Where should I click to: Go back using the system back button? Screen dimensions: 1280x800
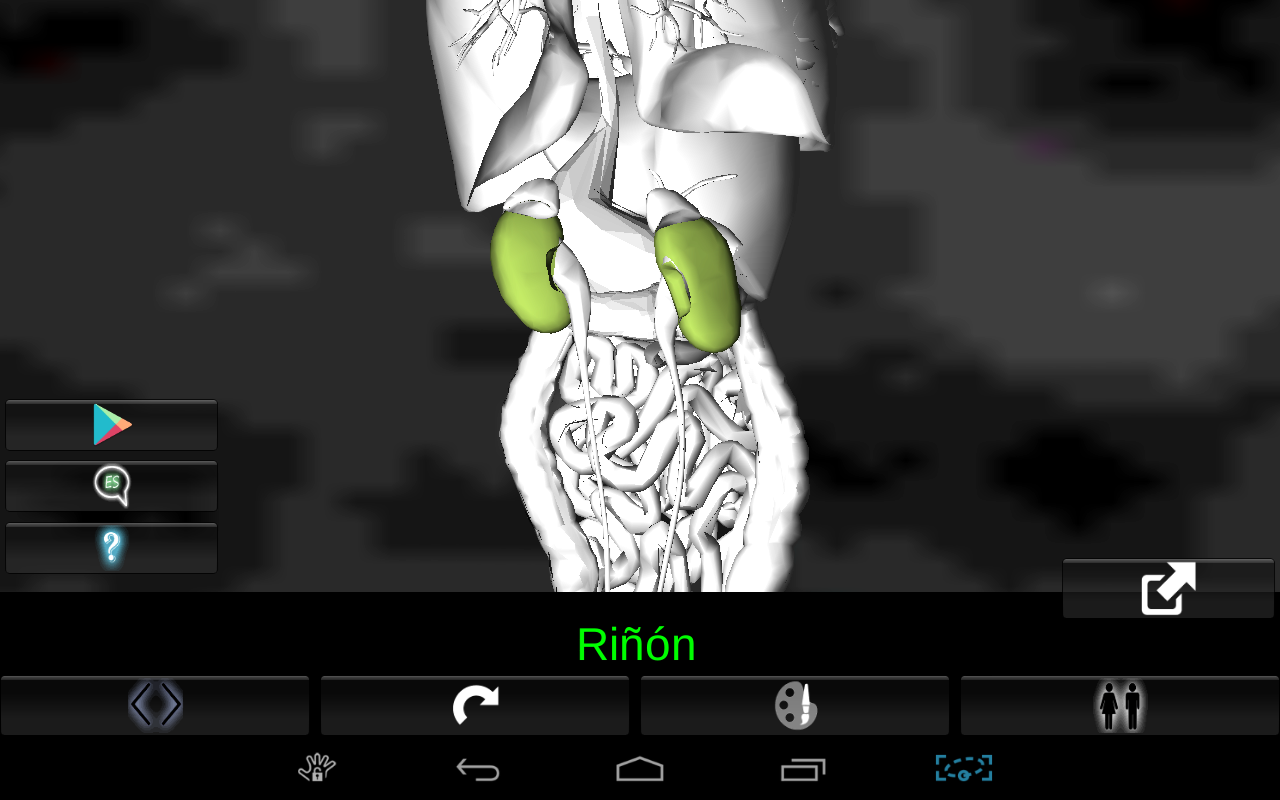(478, 769)
